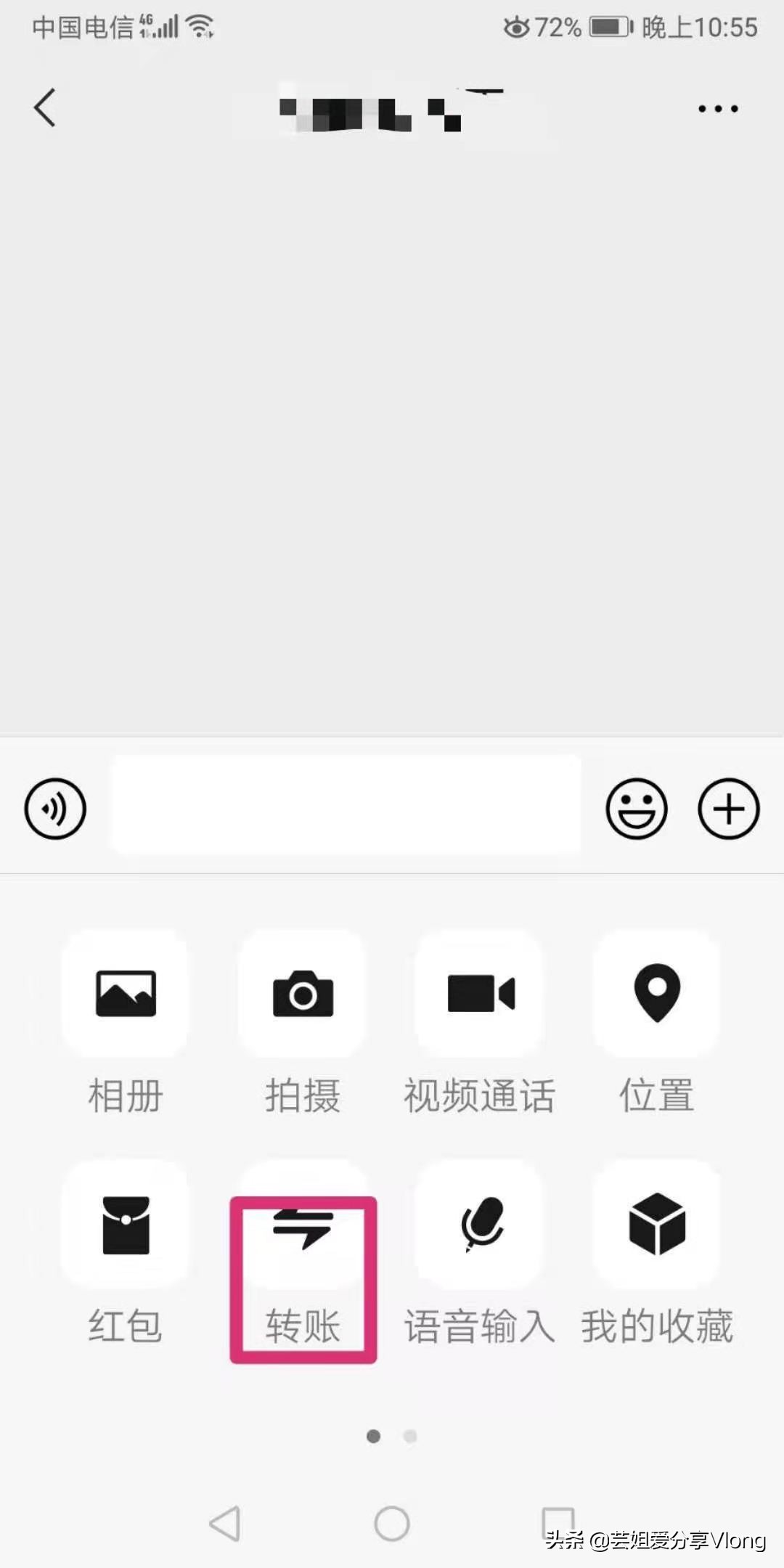This screenshot has width=784, height=1568.
Task: Select 语音输入 voice input
Action: pos(480,1225)
